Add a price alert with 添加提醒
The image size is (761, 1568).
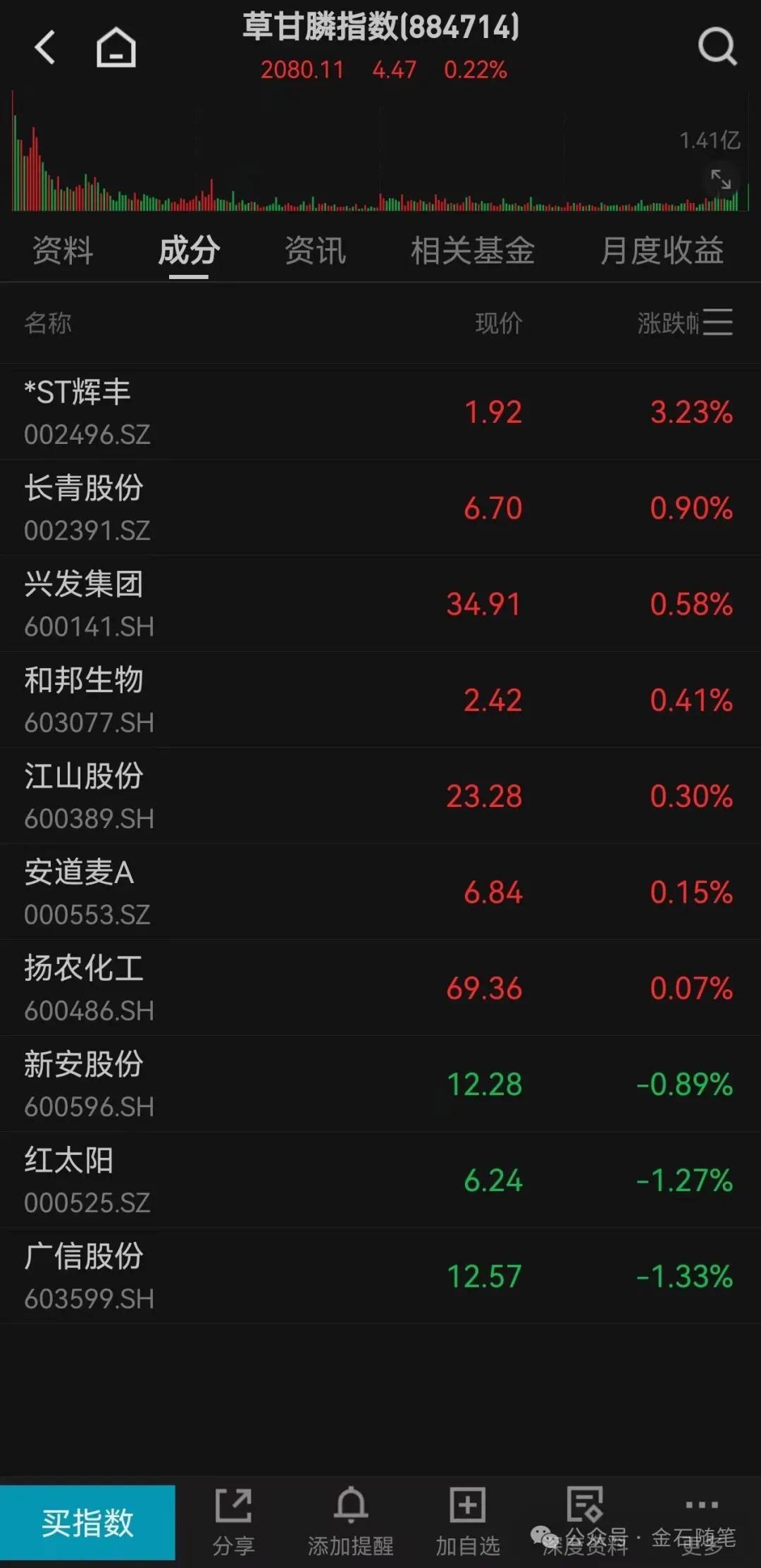click(350, 1522)
